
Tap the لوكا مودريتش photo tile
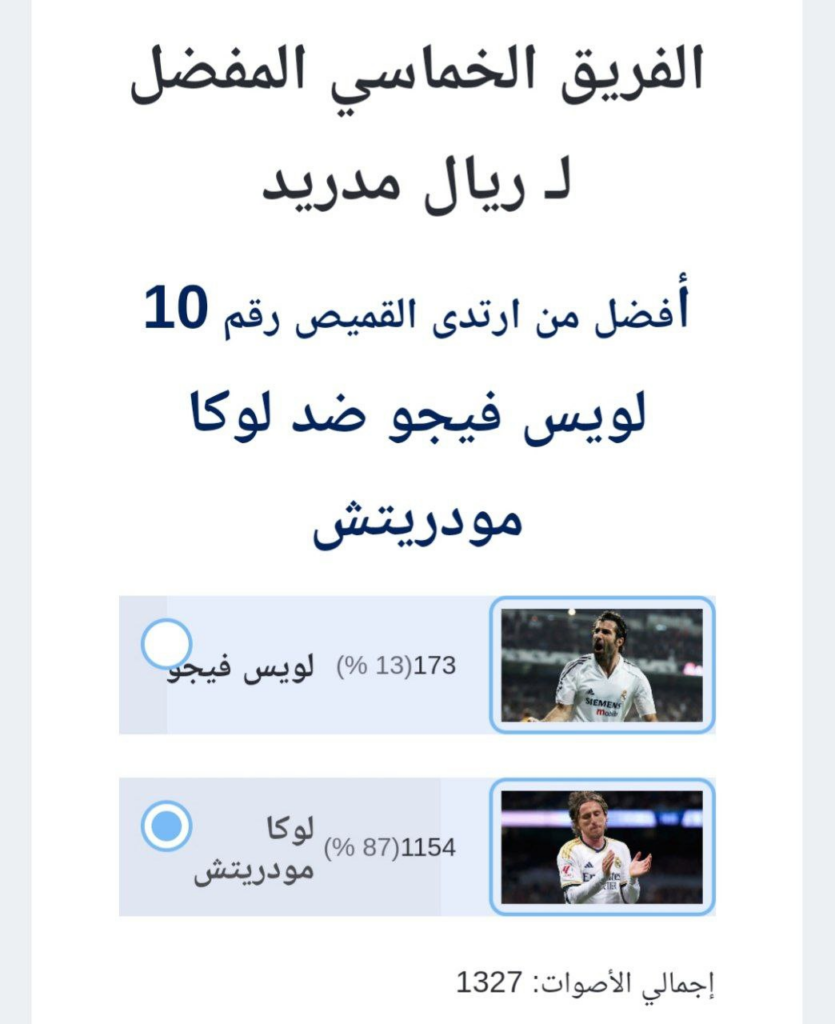602,847
